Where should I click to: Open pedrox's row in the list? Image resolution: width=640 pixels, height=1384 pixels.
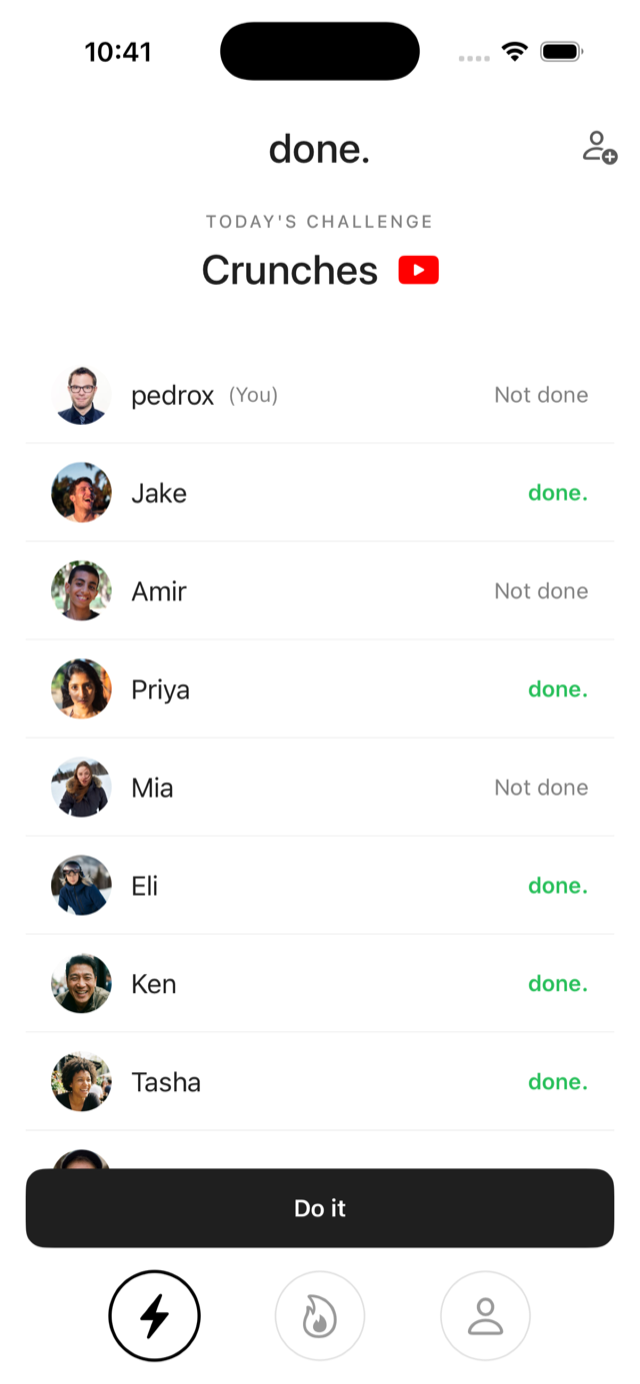[x=320, y=395]
